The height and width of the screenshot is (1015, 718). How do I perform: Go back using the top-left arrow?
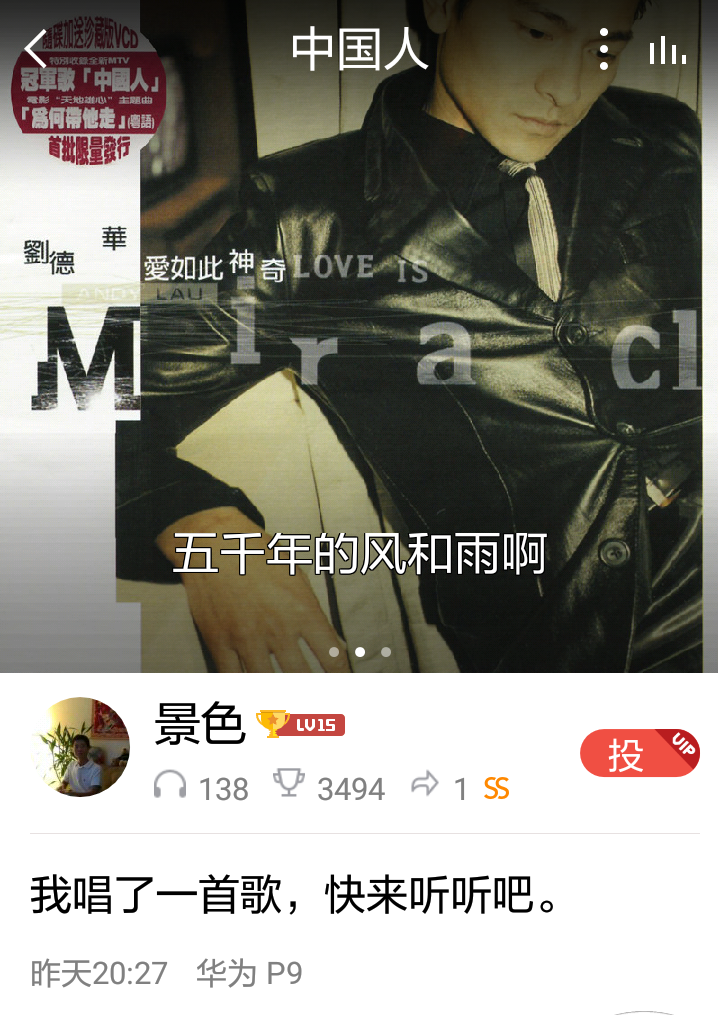[x=37, y=49]
